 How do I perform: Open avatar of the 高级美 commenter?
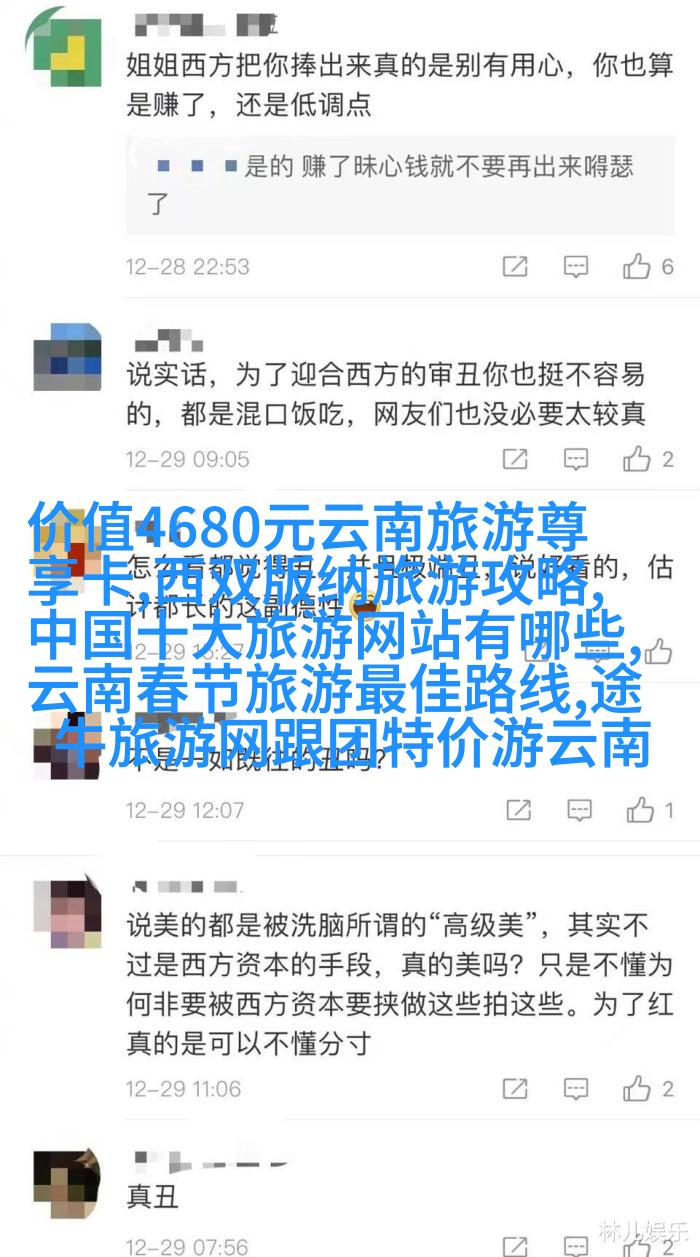67,912
